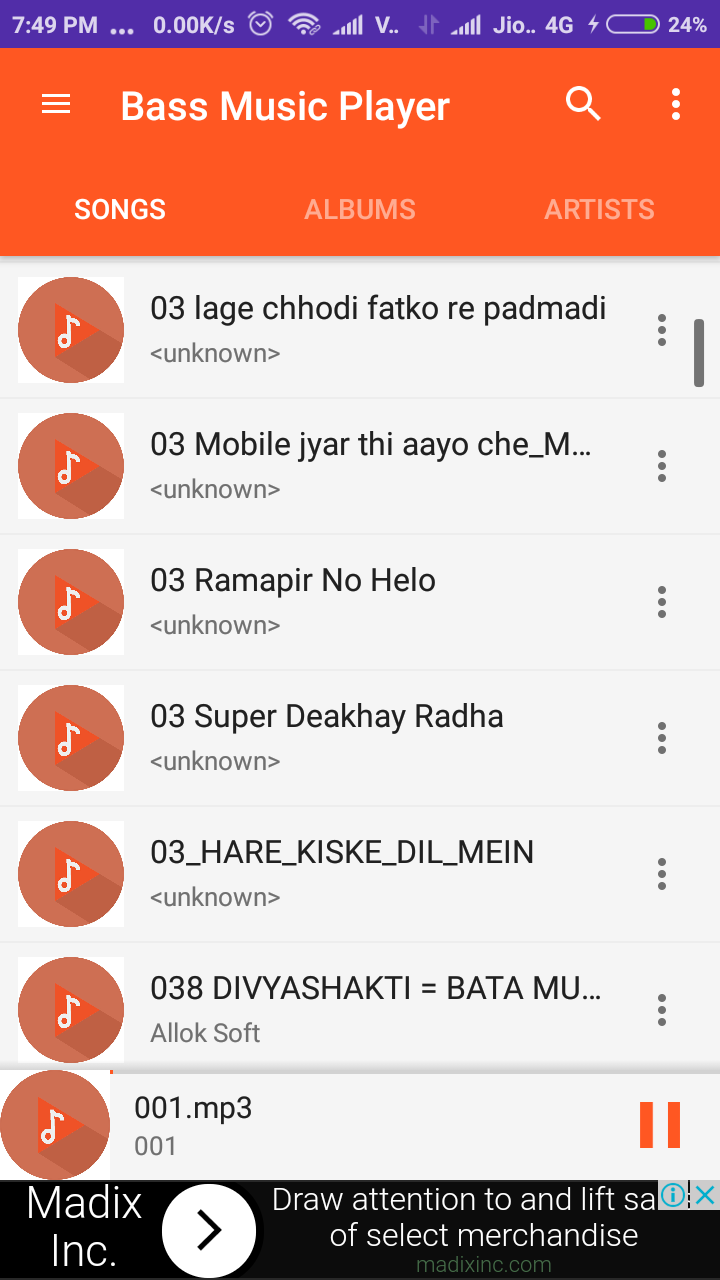Viewport: 720px width, 1280px height.
Task: Close the Madix Inc. ad banner
Action: coord(706,1194)
